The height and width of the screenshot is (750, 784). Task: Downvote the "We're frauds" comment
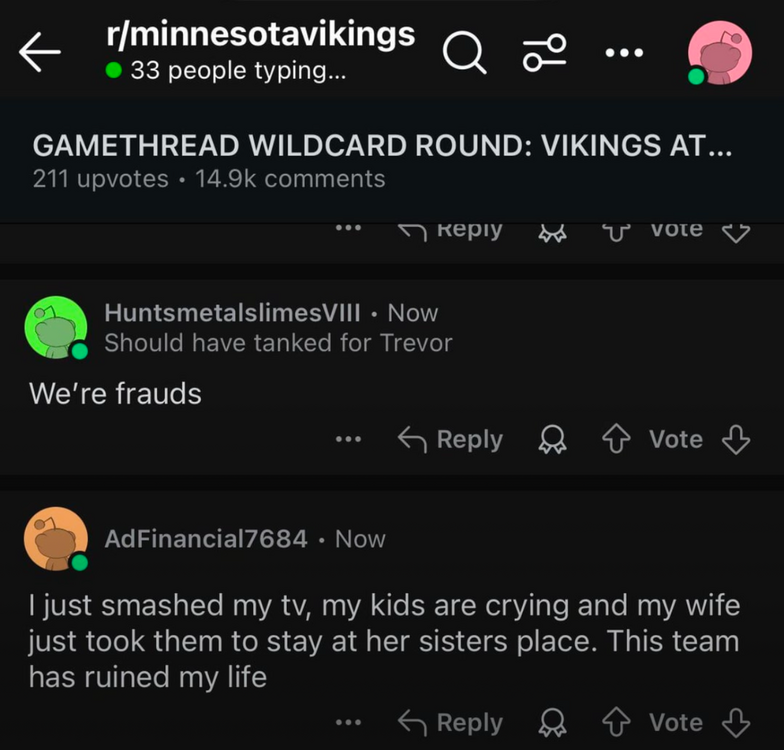pos(736,439)
